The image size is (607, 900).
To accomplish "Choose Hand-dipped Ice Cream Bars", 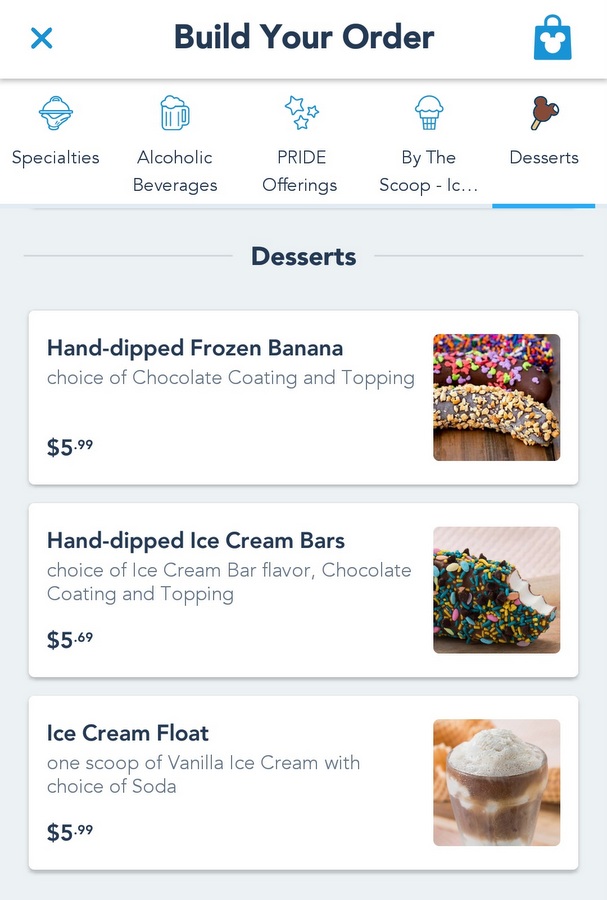I will (303, 590).
